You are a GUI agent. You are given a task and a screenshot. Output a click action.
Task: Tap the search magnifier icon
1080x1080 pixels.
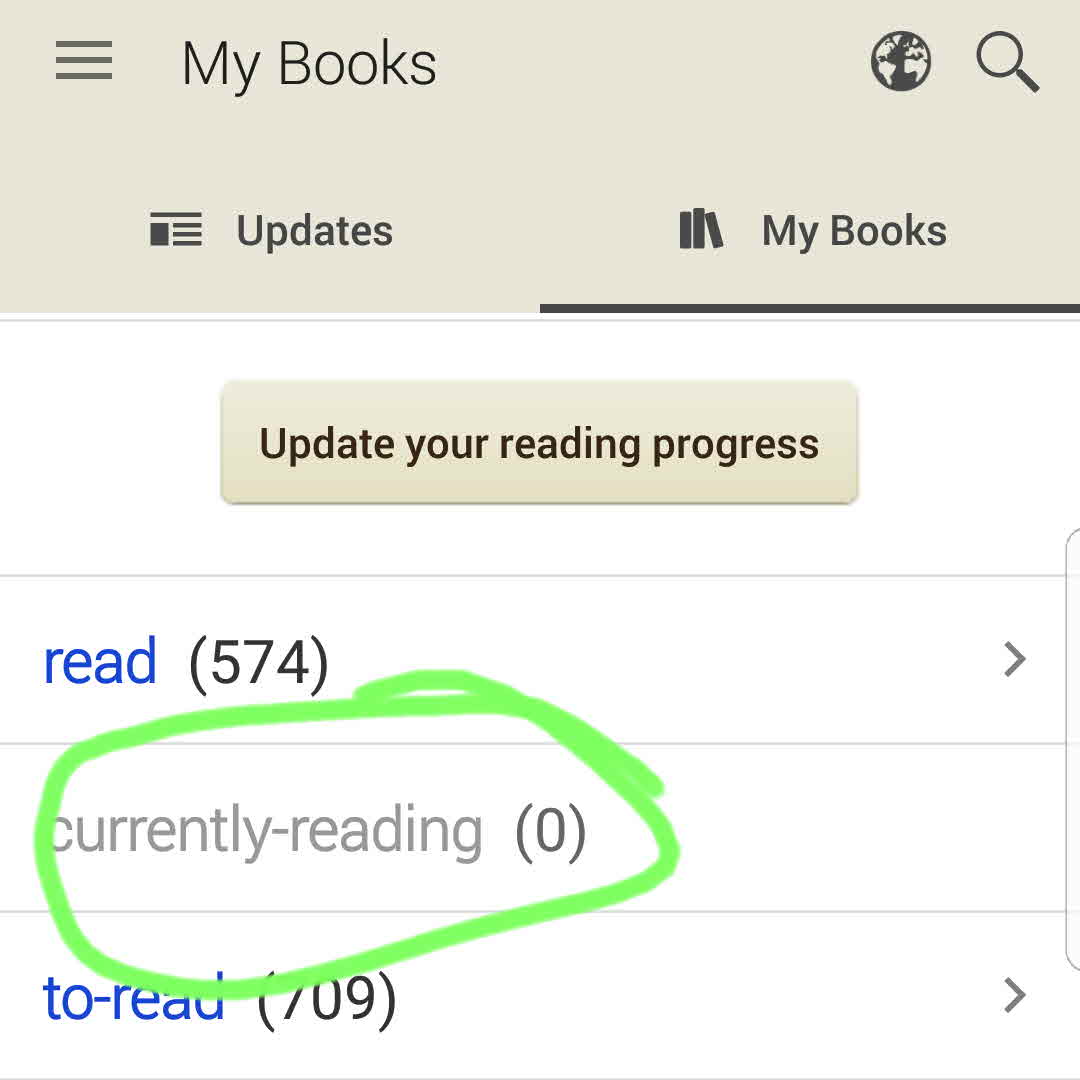pos(1007,62)
